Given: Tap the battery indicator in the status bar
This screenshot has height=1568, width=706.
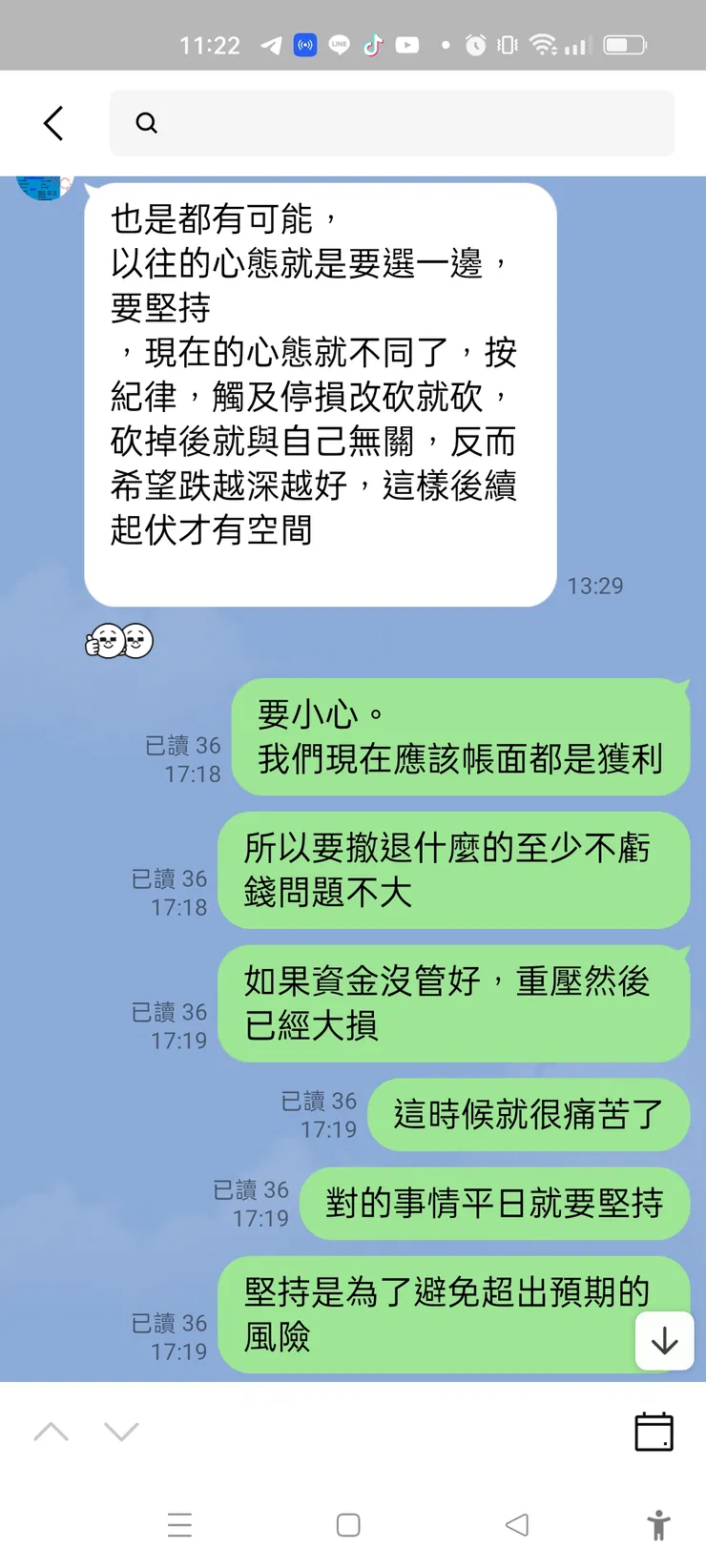Looking at the screenshot, I should [x=622, y=44].
